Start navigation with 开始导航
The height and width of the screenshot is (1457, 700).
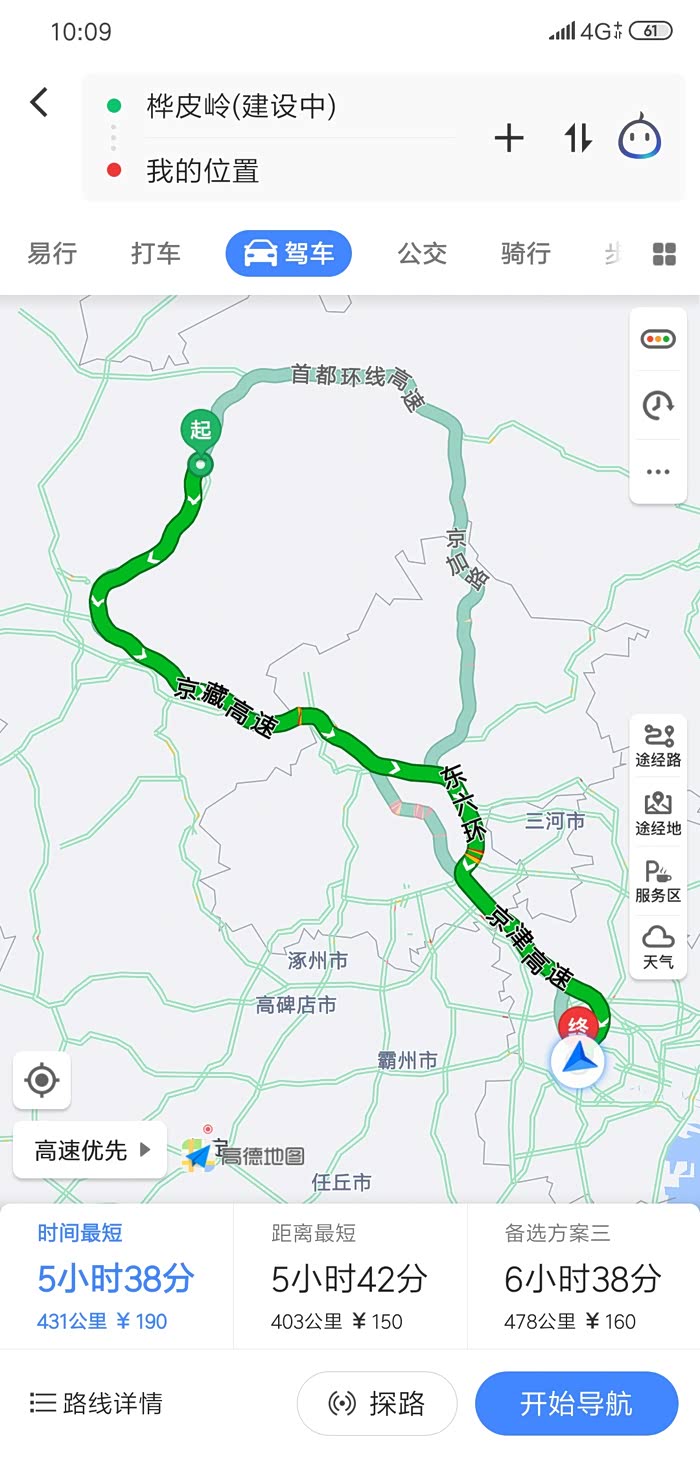click(576, 1403)
